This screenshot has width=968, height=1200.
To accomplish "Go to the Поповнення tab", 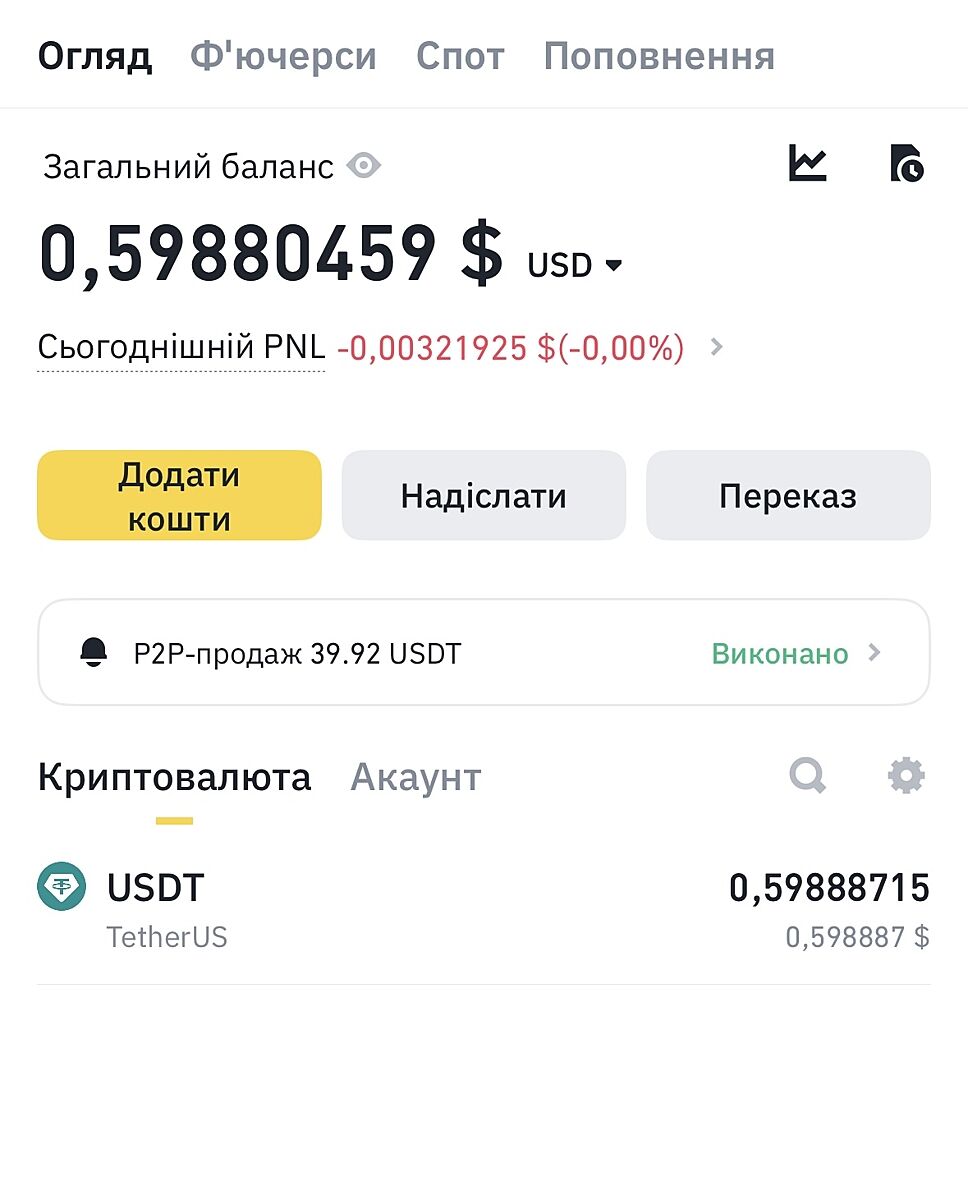I will coord(659,56).
